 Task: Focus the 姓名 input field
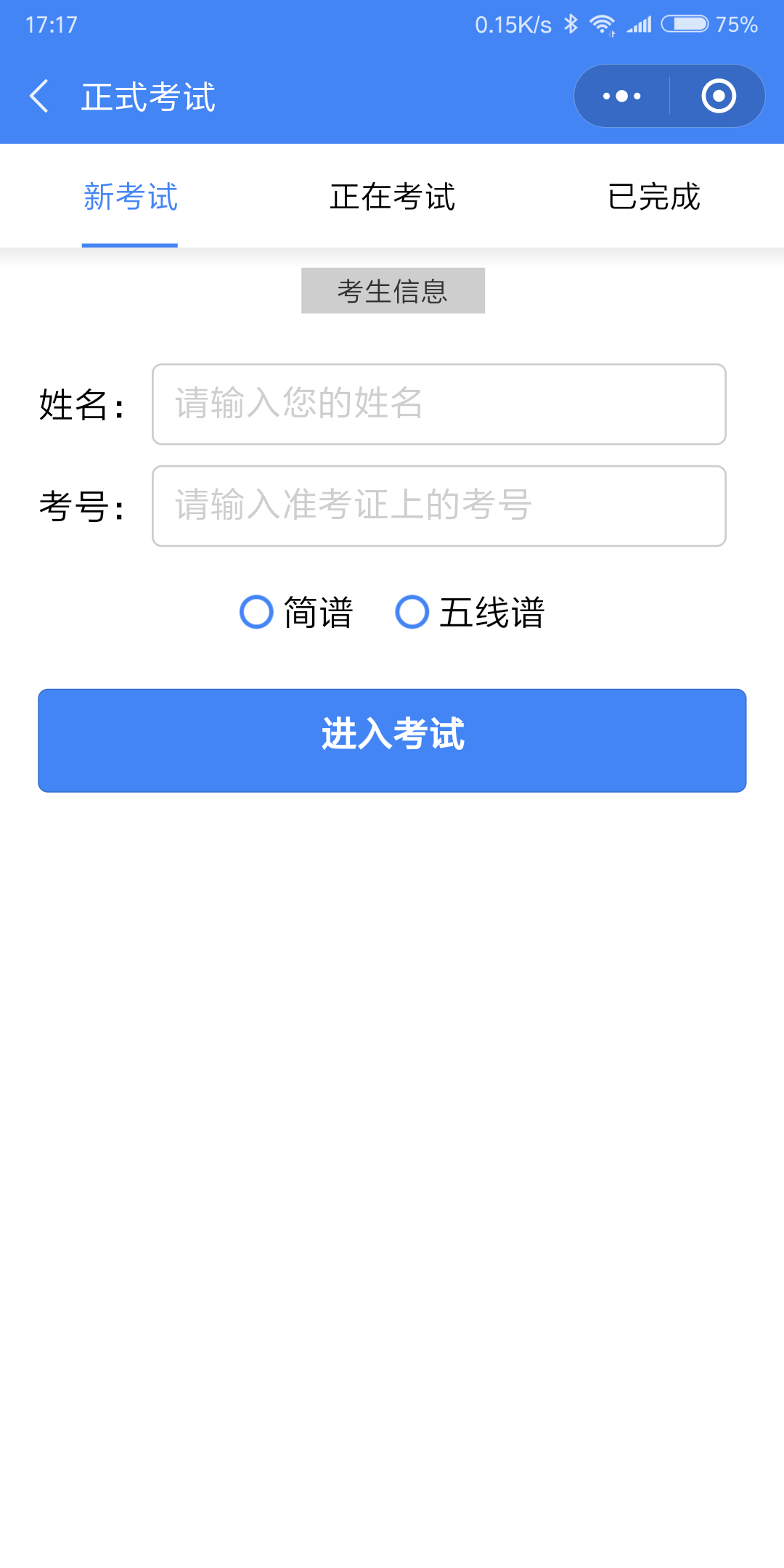click(x=439, y=404)
